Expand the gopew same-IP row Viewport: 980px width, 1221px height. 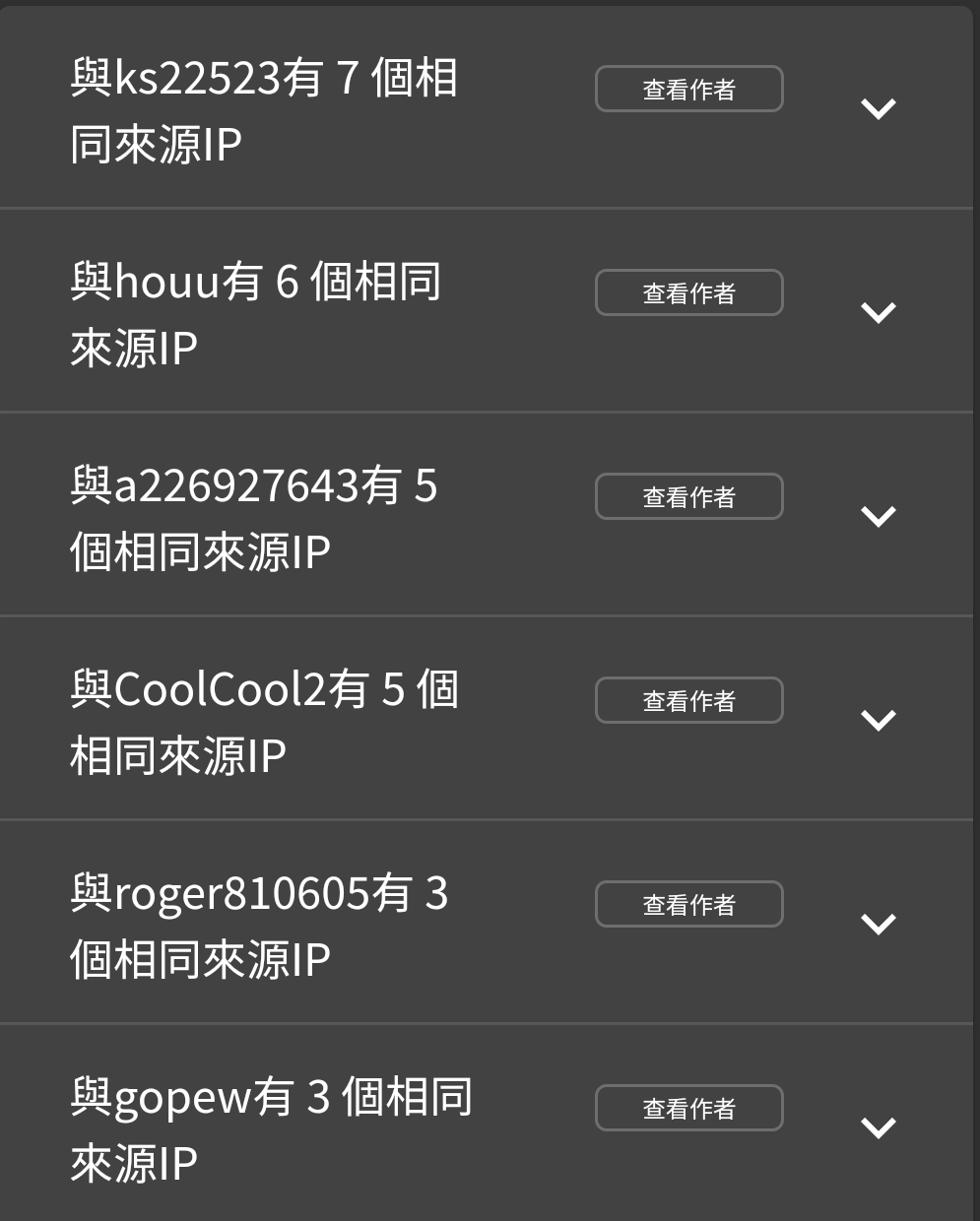(878, 1127)
